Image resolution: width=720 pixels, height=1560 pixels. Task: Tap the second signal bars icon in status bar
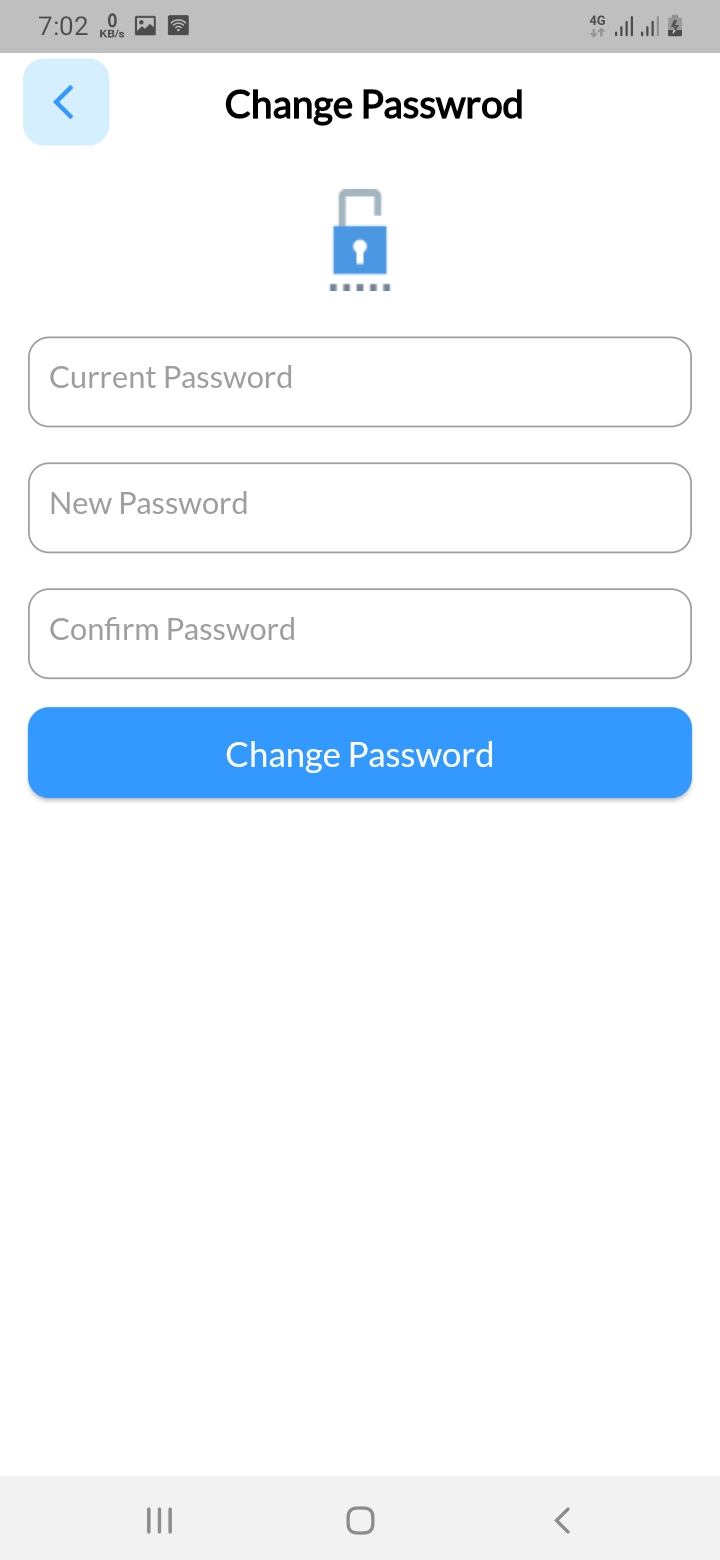pyautogui.click(x=648, y=26)
